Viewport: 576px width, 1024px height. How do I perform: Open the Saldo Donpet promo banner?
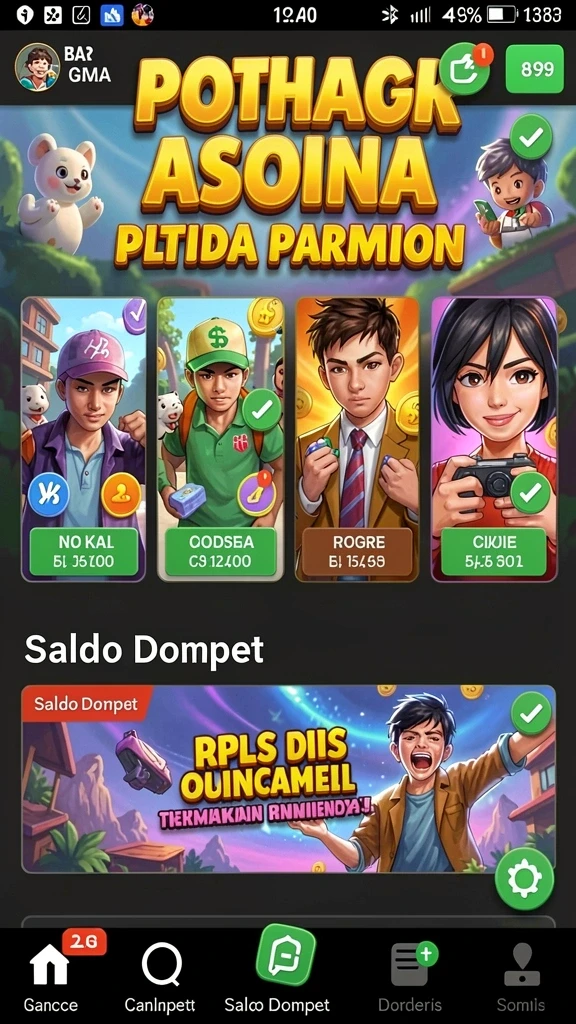click(x=289, y=778)
